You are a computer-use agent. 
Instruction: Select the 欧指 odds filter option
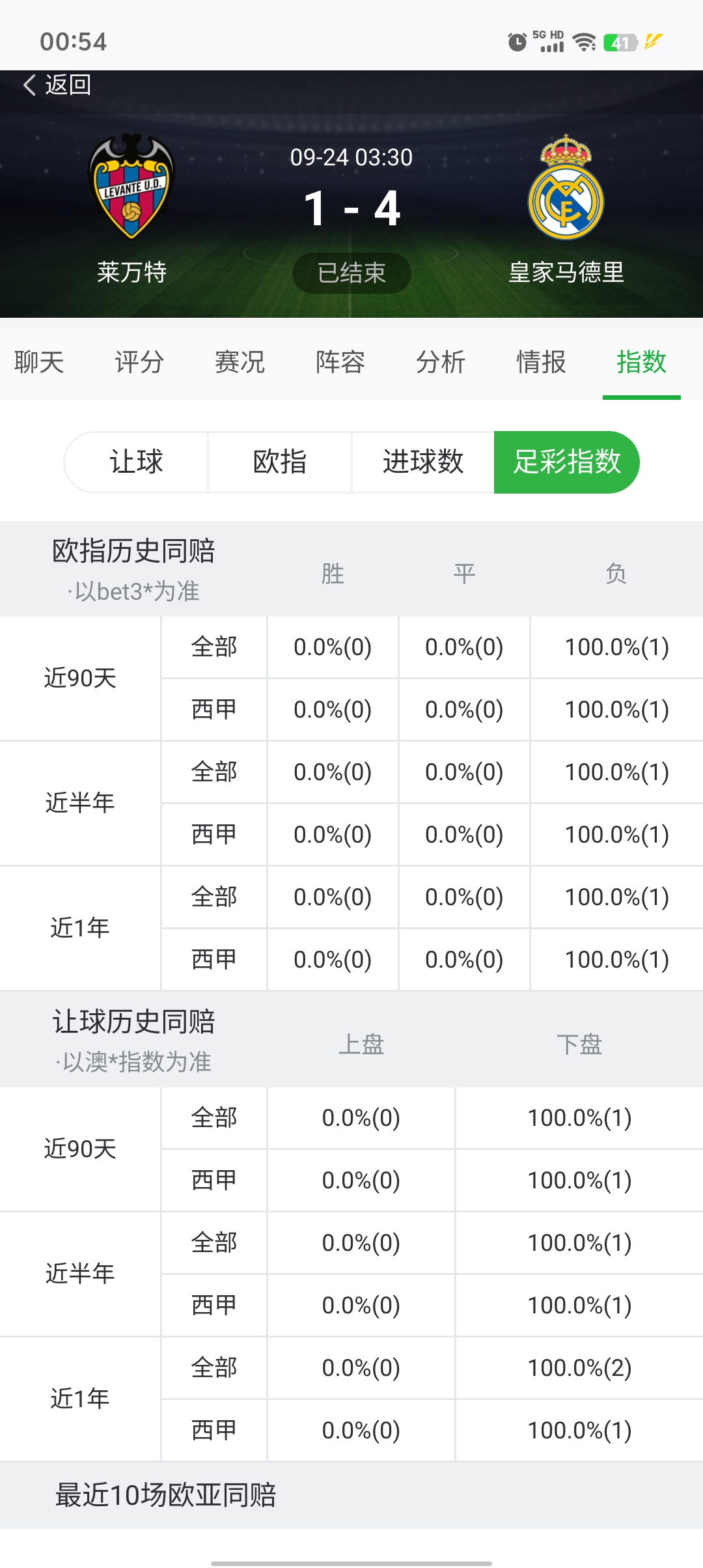coord(280,462)
